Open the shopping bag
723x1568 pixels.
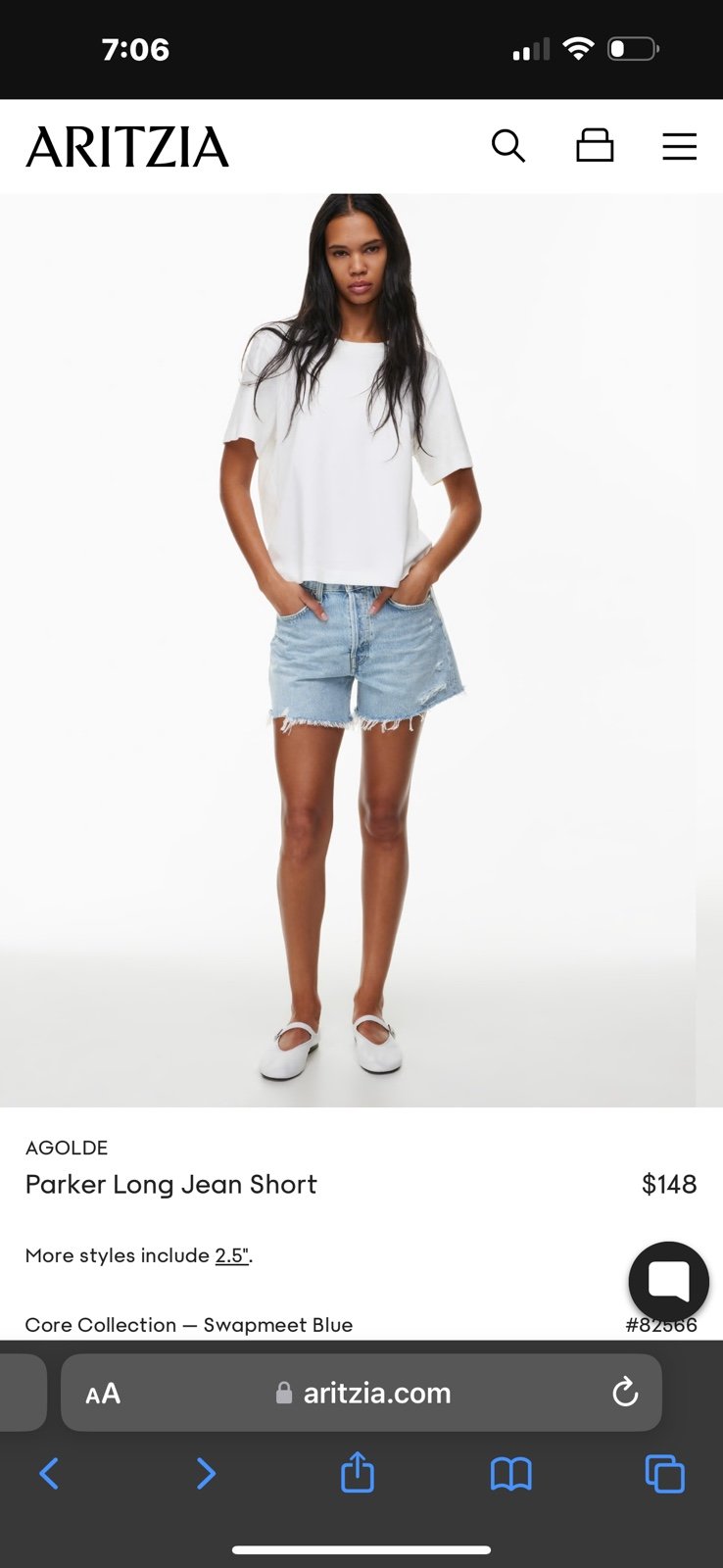pos(595,146)
